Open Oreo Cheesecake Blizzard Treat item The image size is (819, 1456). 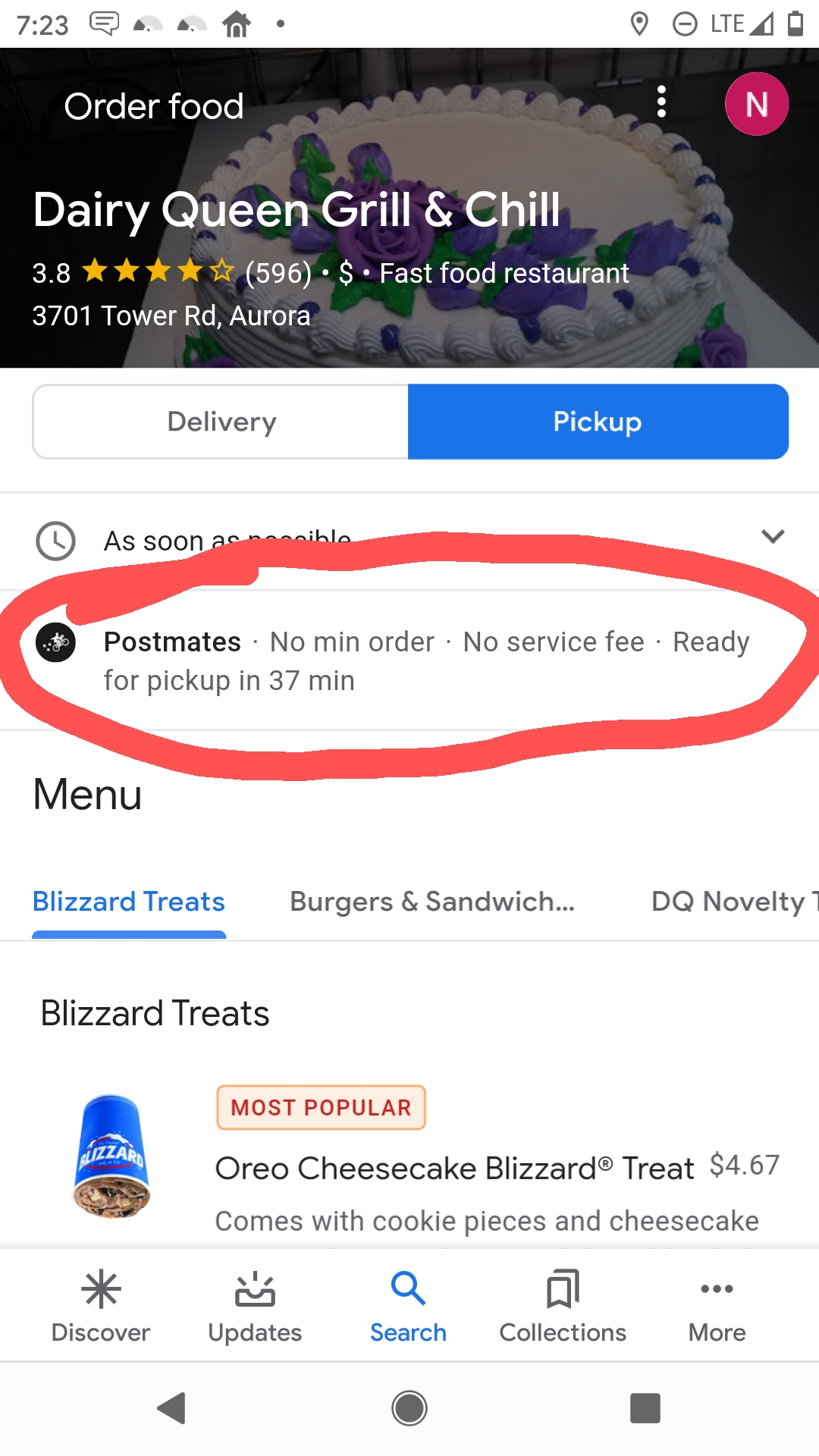455,1168
